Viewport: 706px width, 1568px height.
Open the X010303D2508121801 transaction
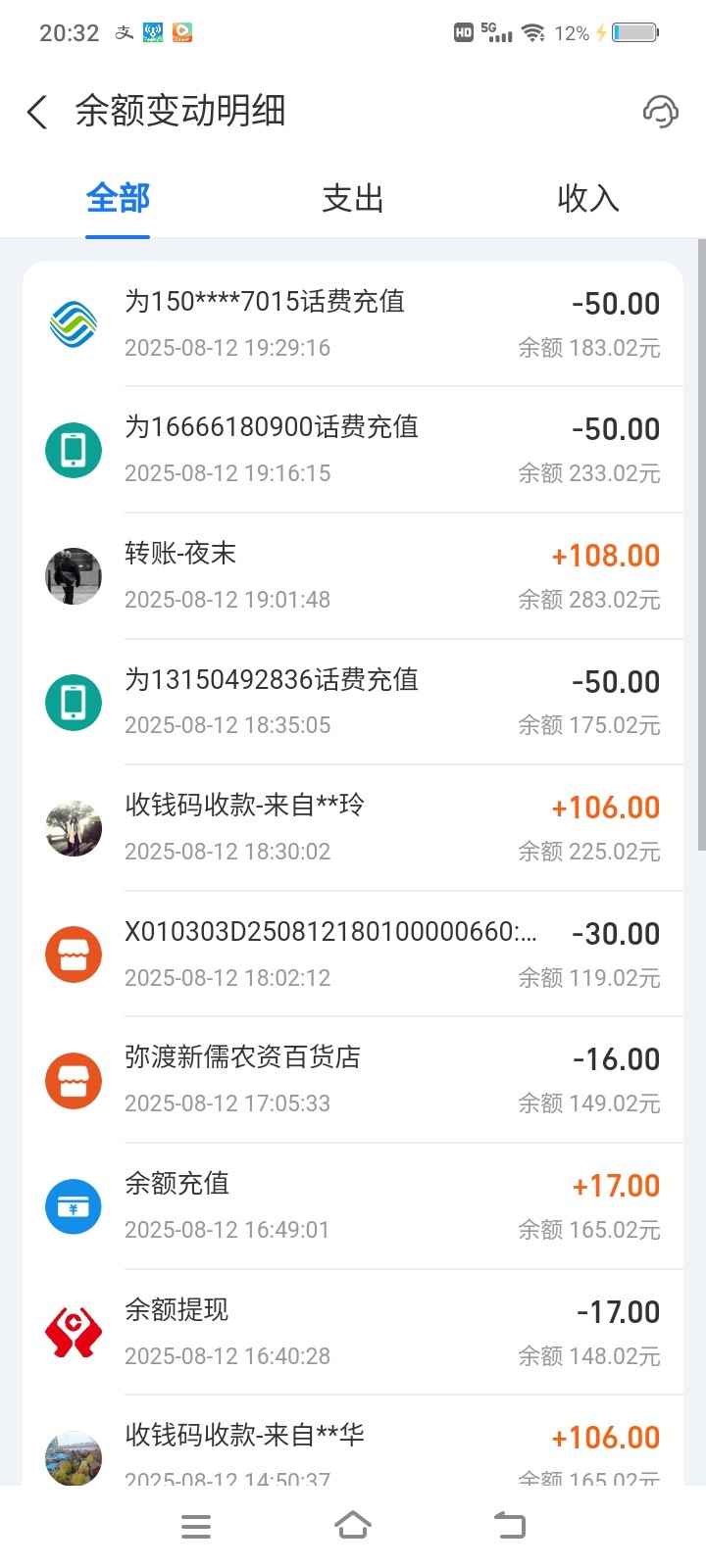[353, 954]
